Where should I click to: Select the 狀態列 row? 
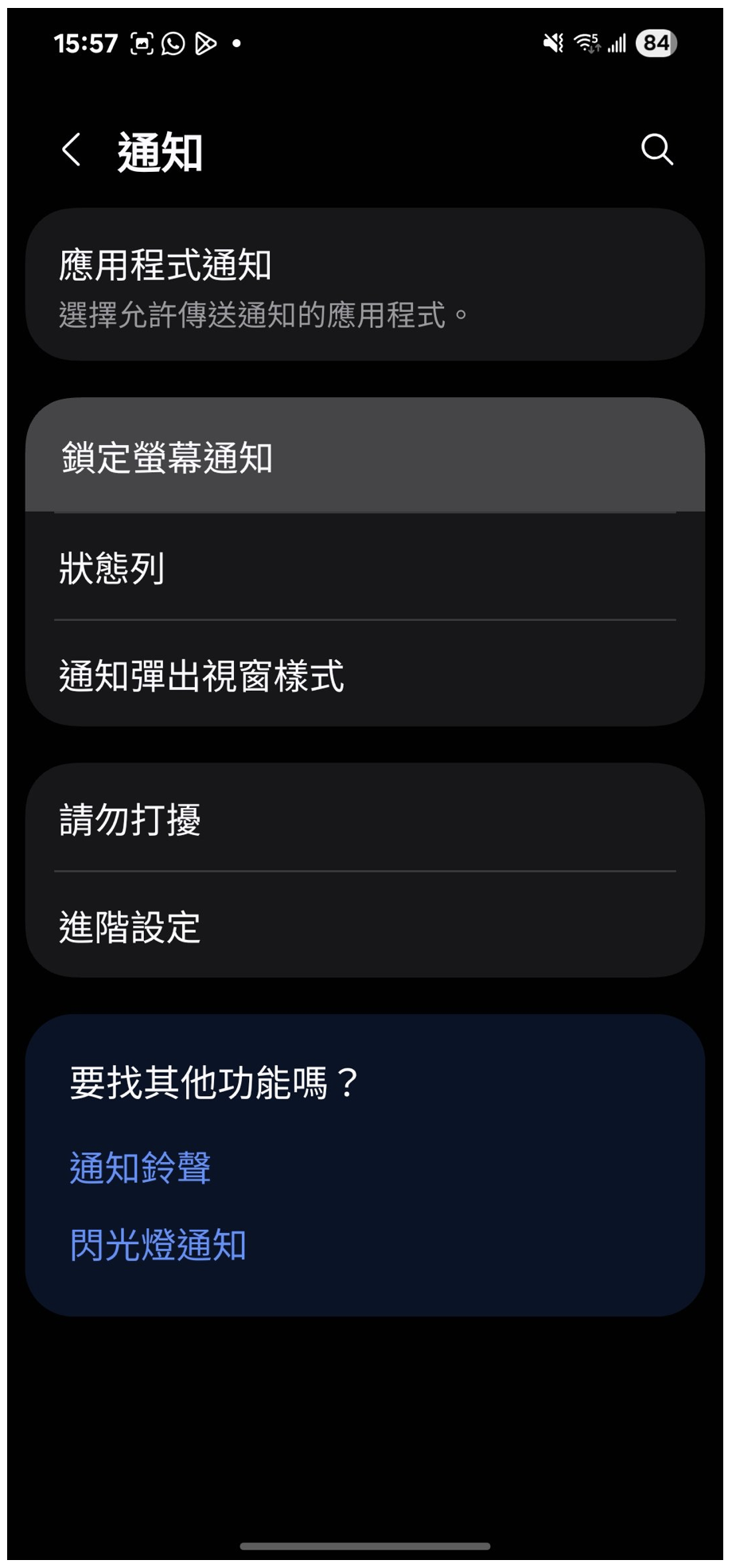(365, 568)
